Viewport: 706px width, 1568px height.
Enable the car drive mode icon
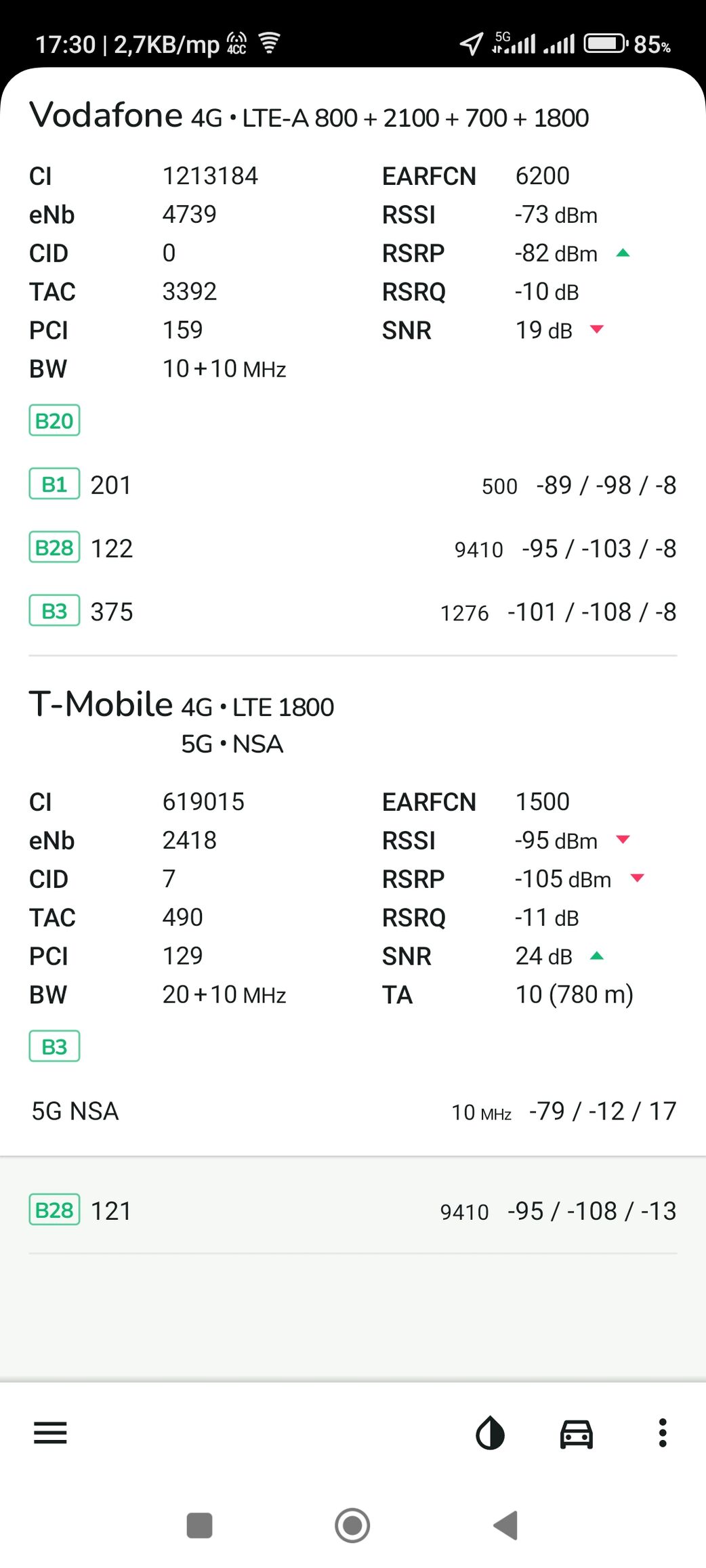[x=577, y=1433]
